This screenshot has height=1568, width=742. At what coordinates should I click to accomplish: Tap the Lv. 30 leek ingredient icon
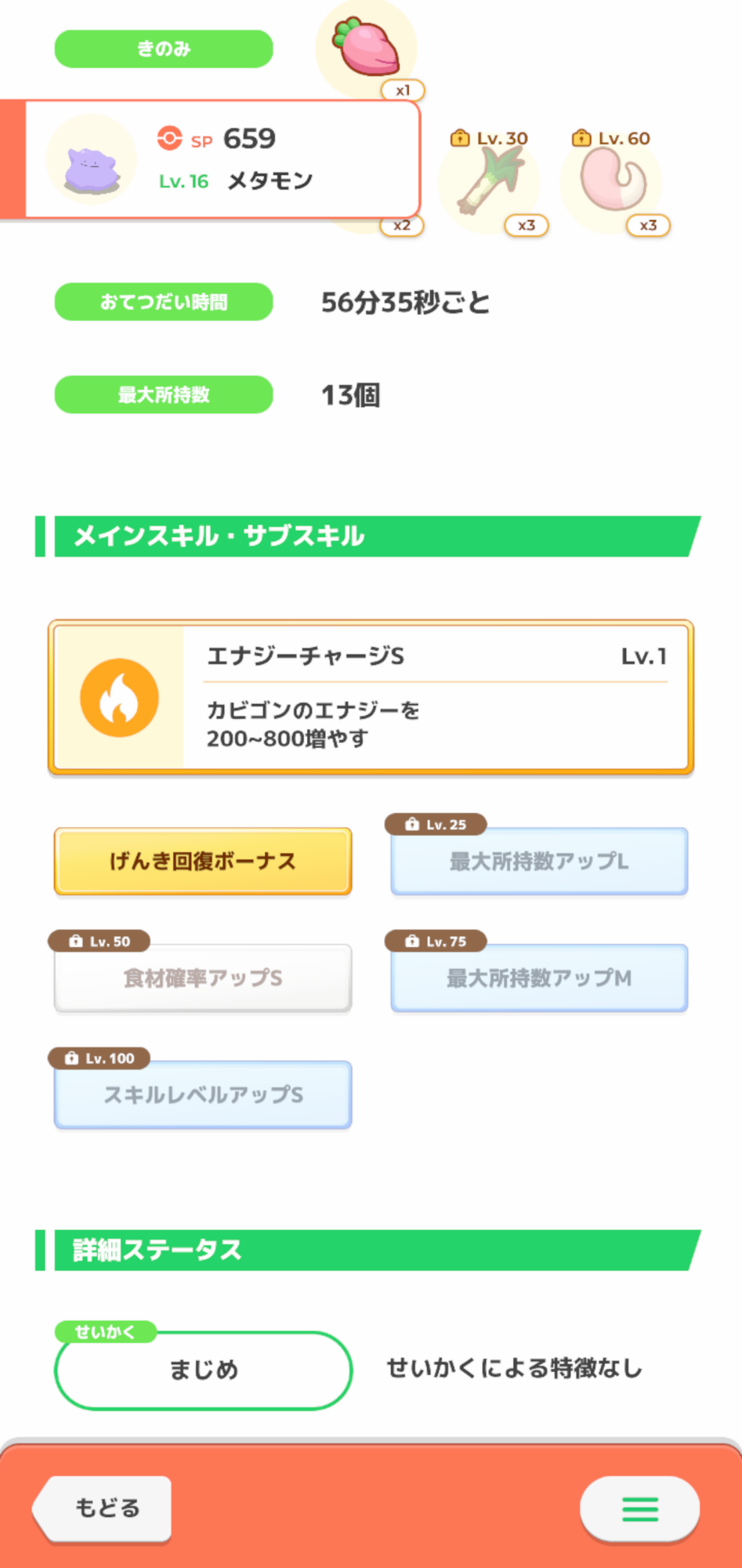click(489, 183)
